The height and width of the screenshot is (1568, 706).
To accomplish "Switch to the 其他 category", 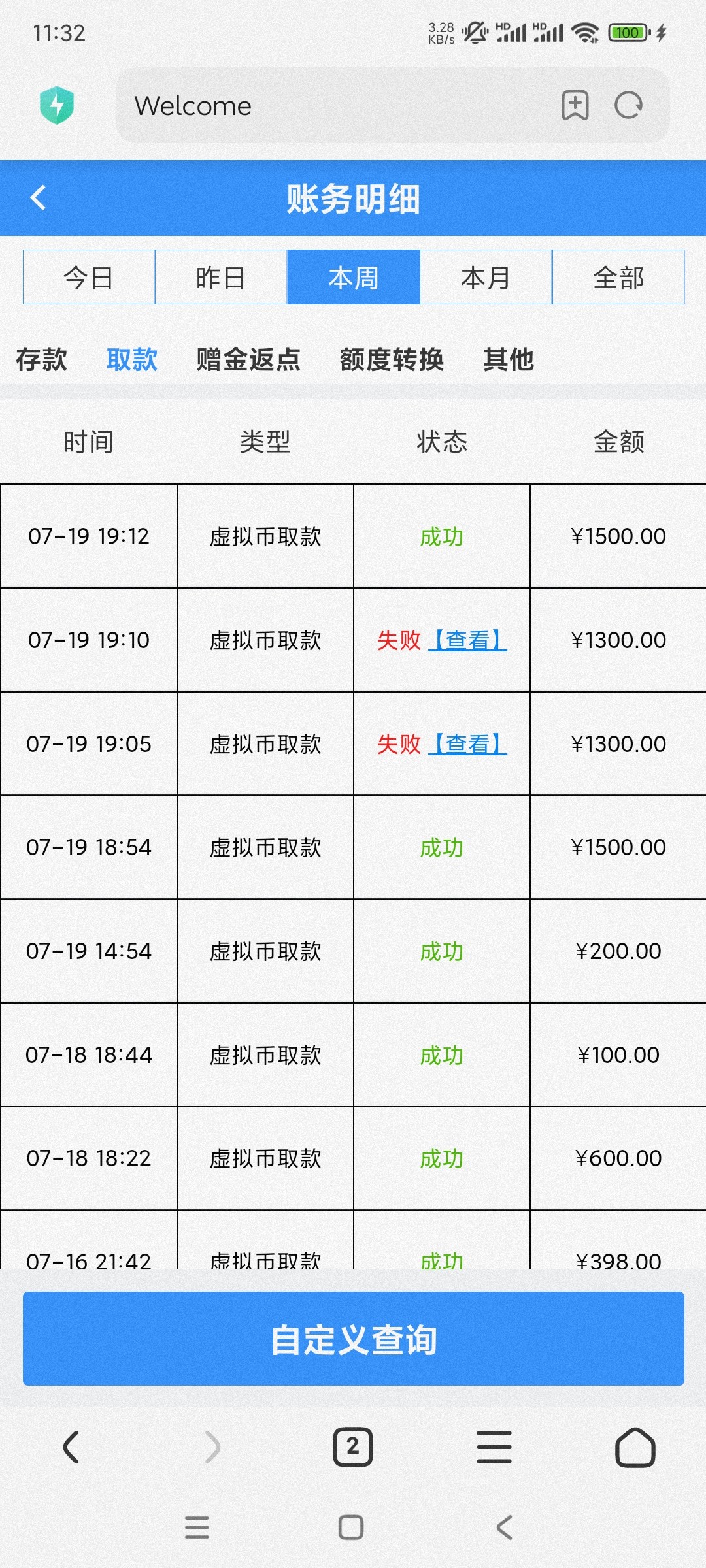I will 509,359.
